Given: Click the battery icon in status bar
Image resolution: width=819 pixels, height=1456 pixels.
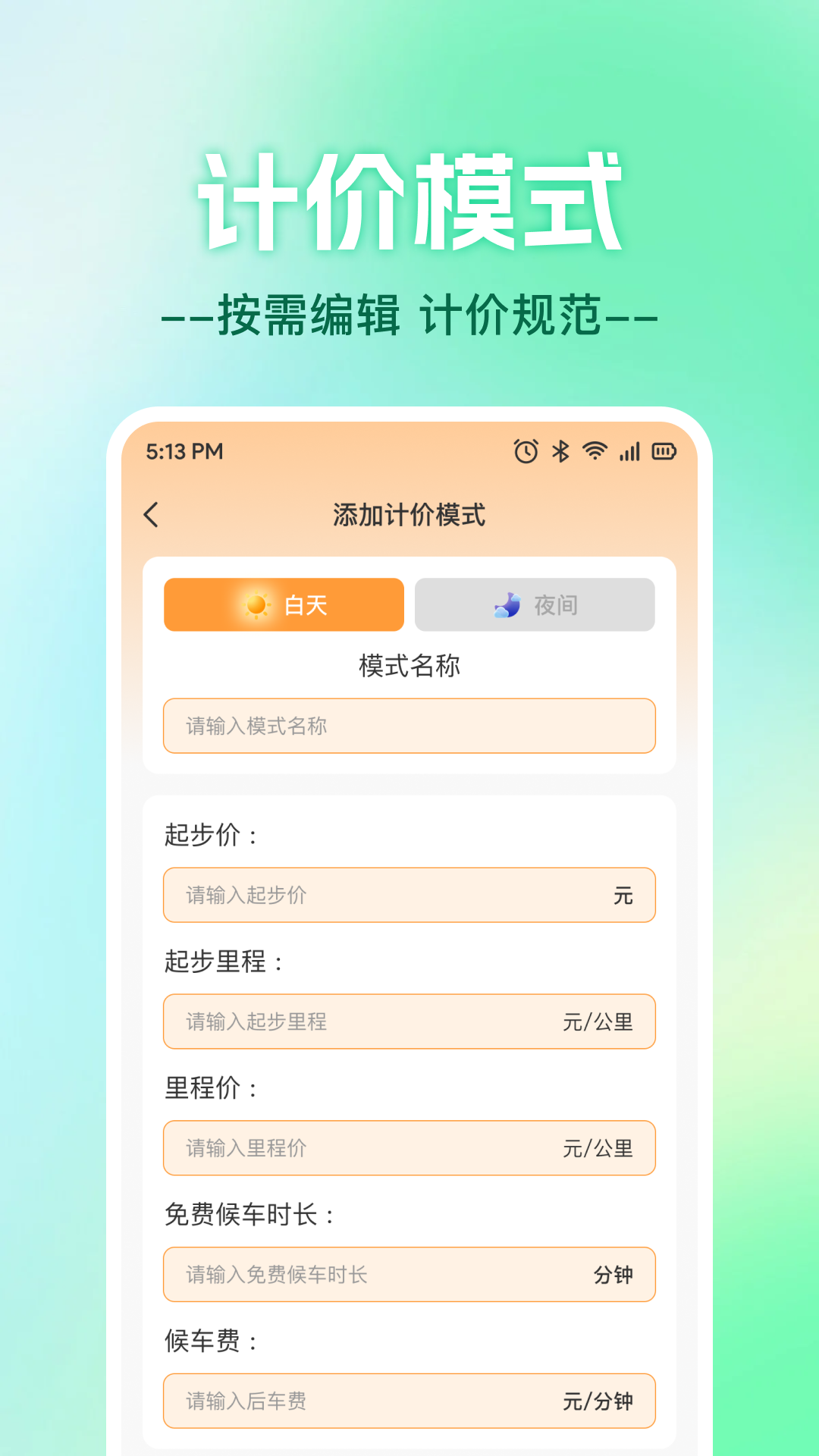Looking at the screenshot, I should pos(664,450).
